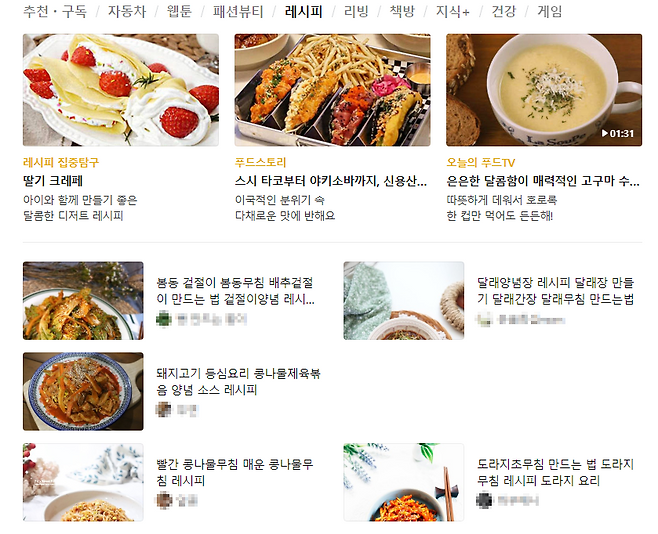Viewport: 658px width, 534px height.
Task: Open the 웹툰 tab
Action: (x=180, y=12)
